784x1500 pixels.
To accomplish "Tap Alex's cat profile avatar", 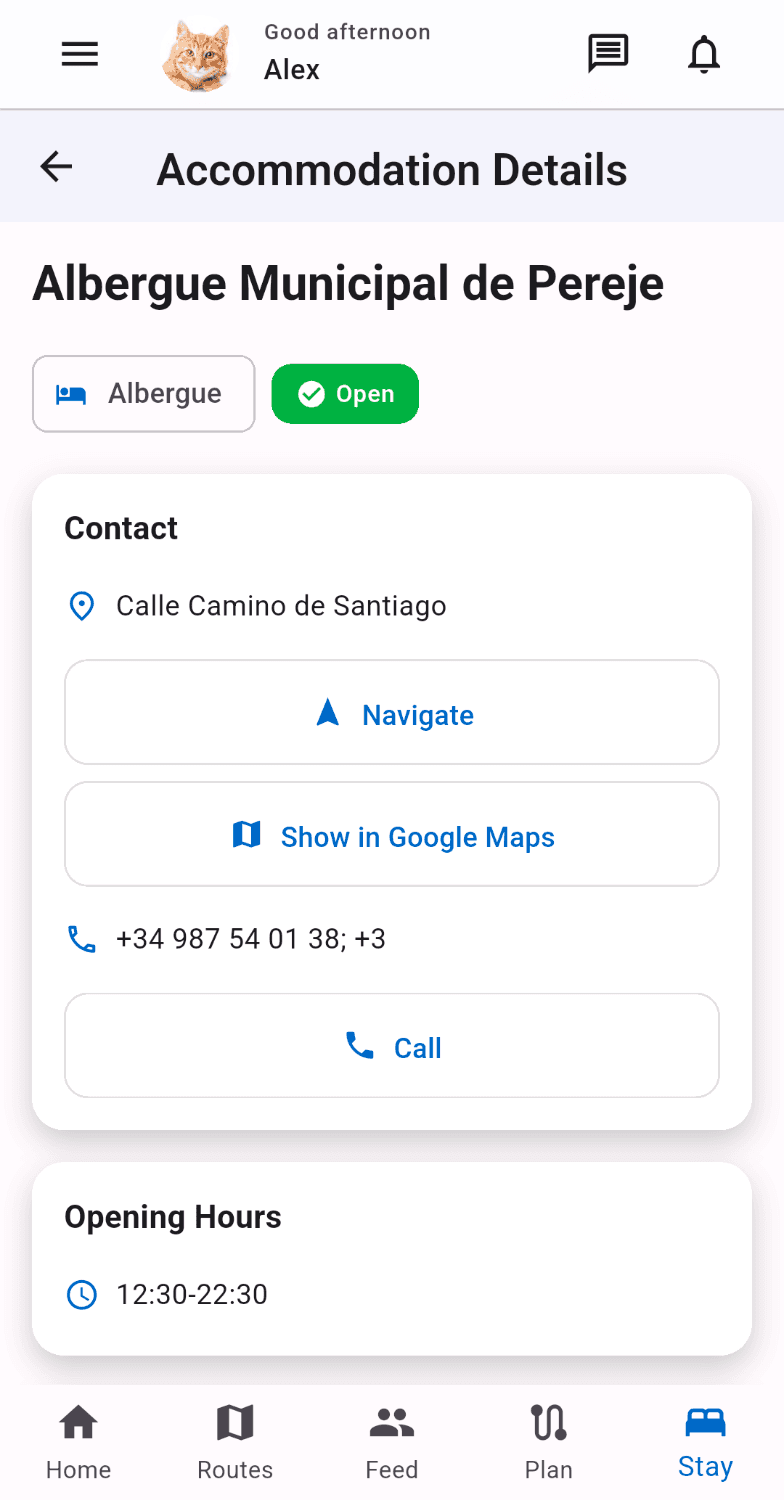I will 197,56.
